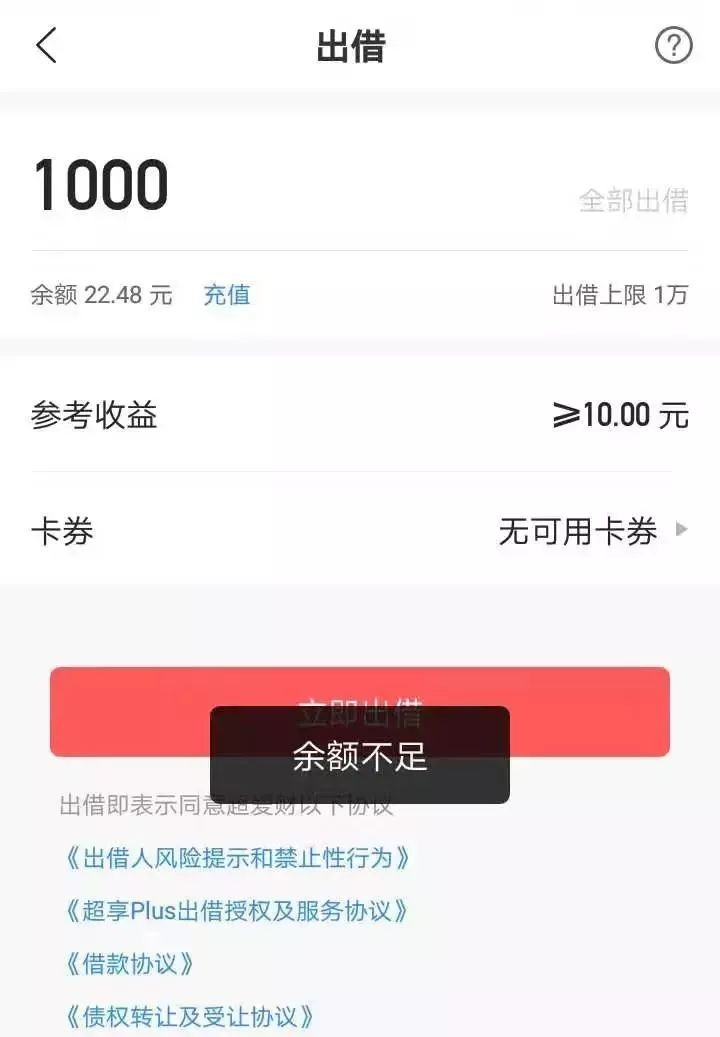This screenshot has width=720, height=1037.
Task: Dismiss the 余额不足 toast message
Action: [x=358, y=757]
